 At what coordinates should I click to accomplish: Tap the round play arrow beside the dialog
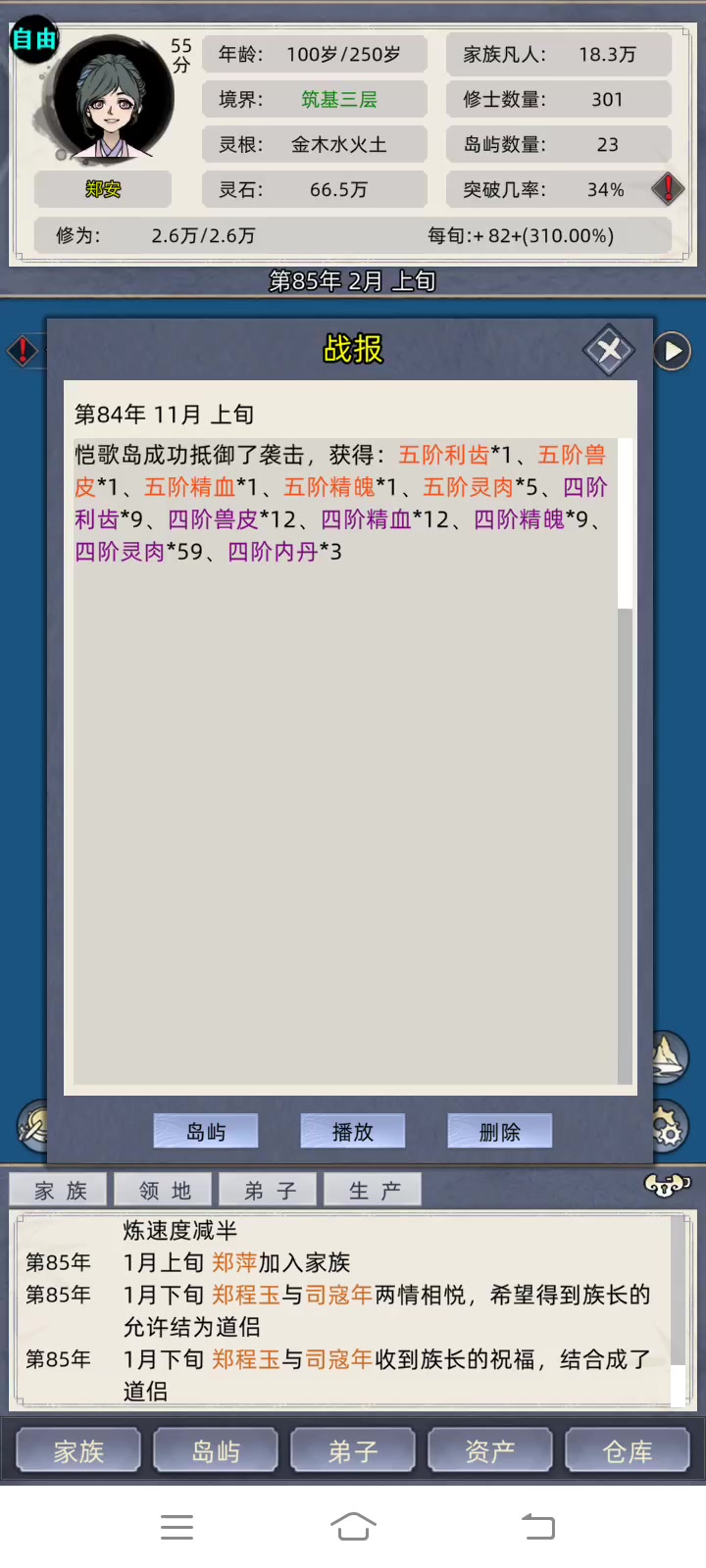point(672,351)
